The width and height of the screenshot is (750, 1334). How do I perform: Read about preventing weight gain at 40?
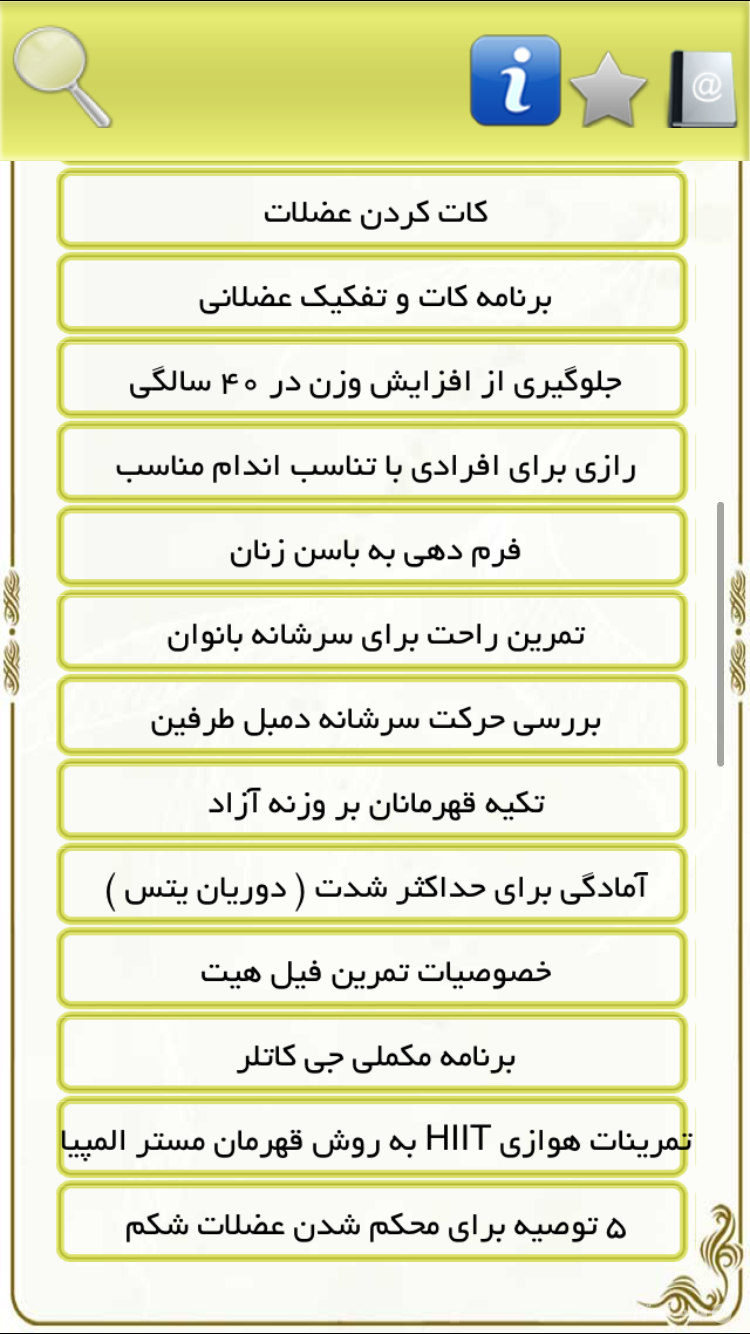pyautogui.click(x=374, y=375)
